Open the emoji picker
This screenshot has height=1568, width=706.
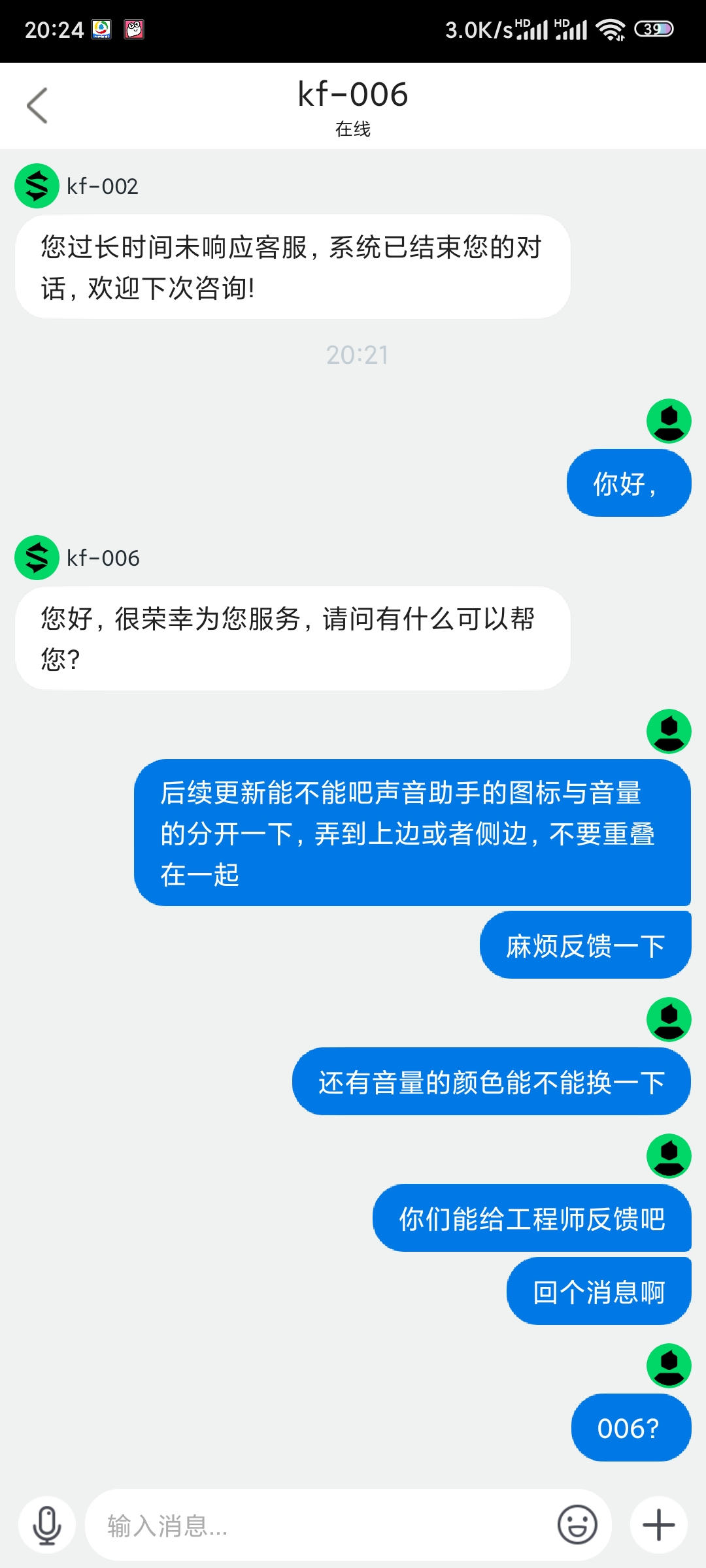[x=577, y=1525]
